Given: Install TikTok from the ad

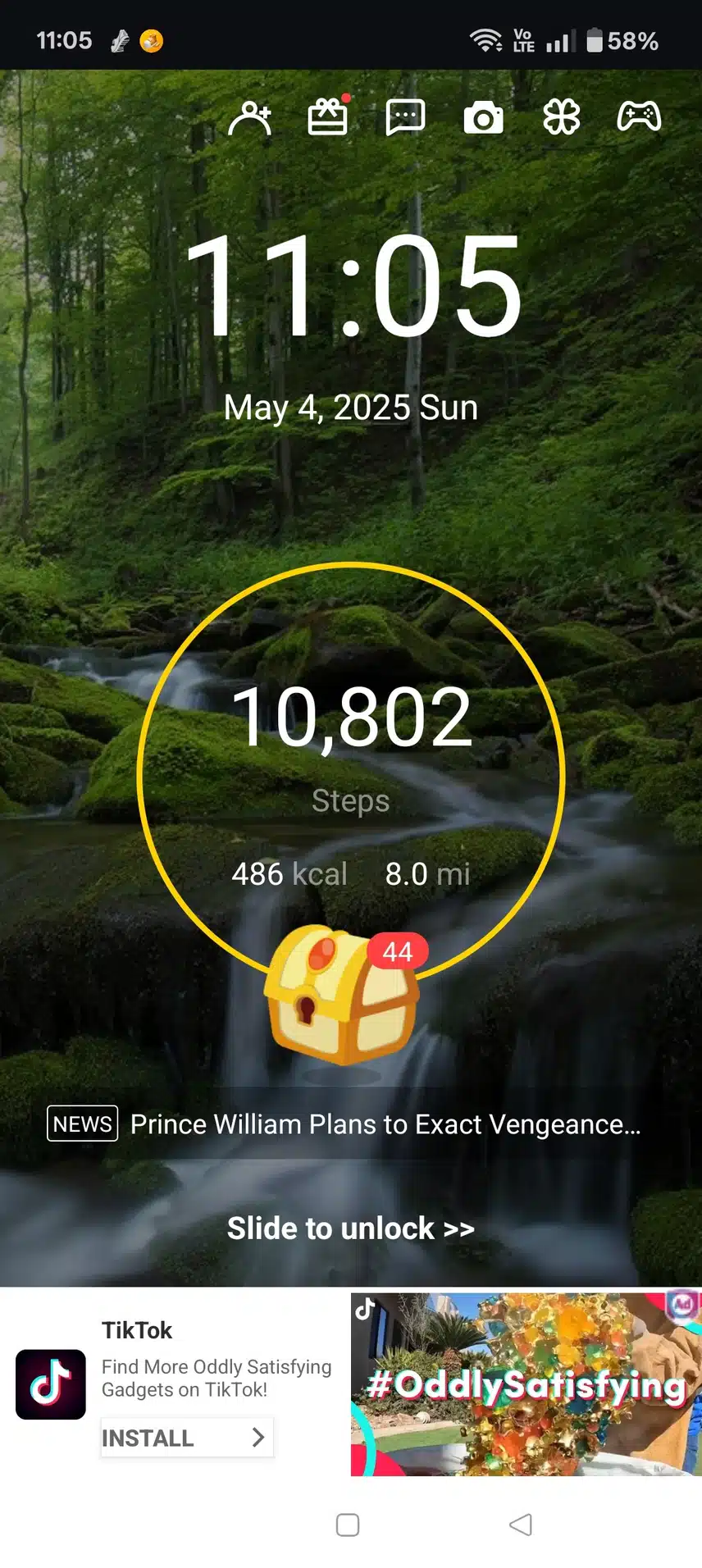Looking at the screenshot, I should pyautogui.click(x=187, y=1438).
